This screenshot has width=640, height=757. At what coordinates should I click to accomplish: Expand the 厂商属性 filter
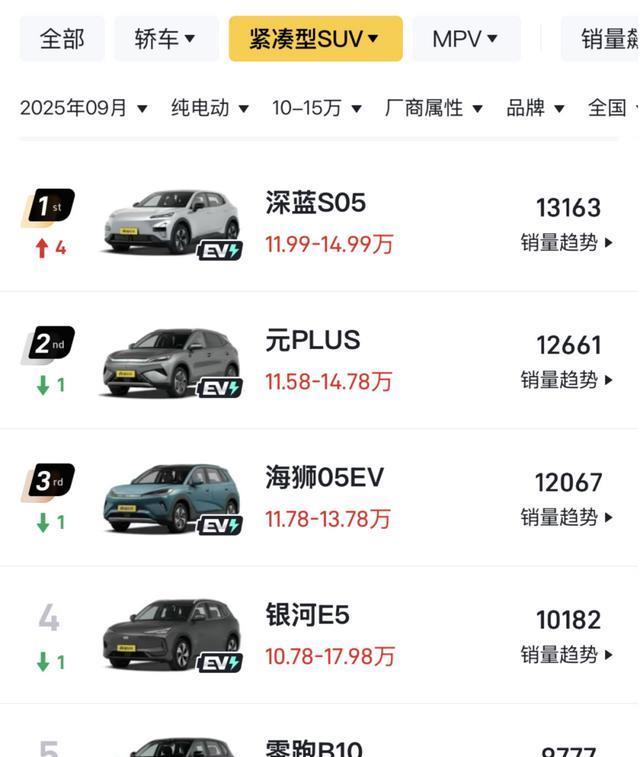(x=434, y=108)
